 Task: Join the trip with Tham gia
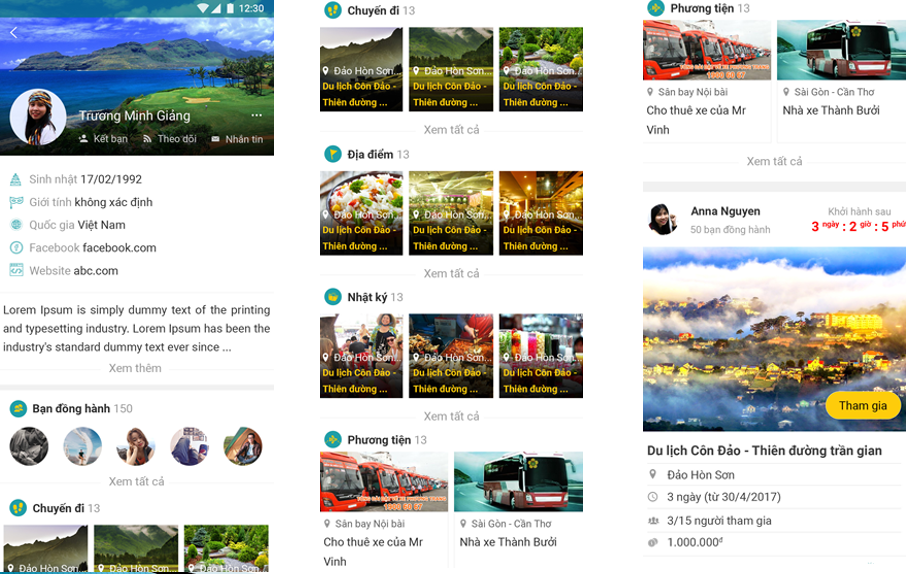tap(862, 405)
